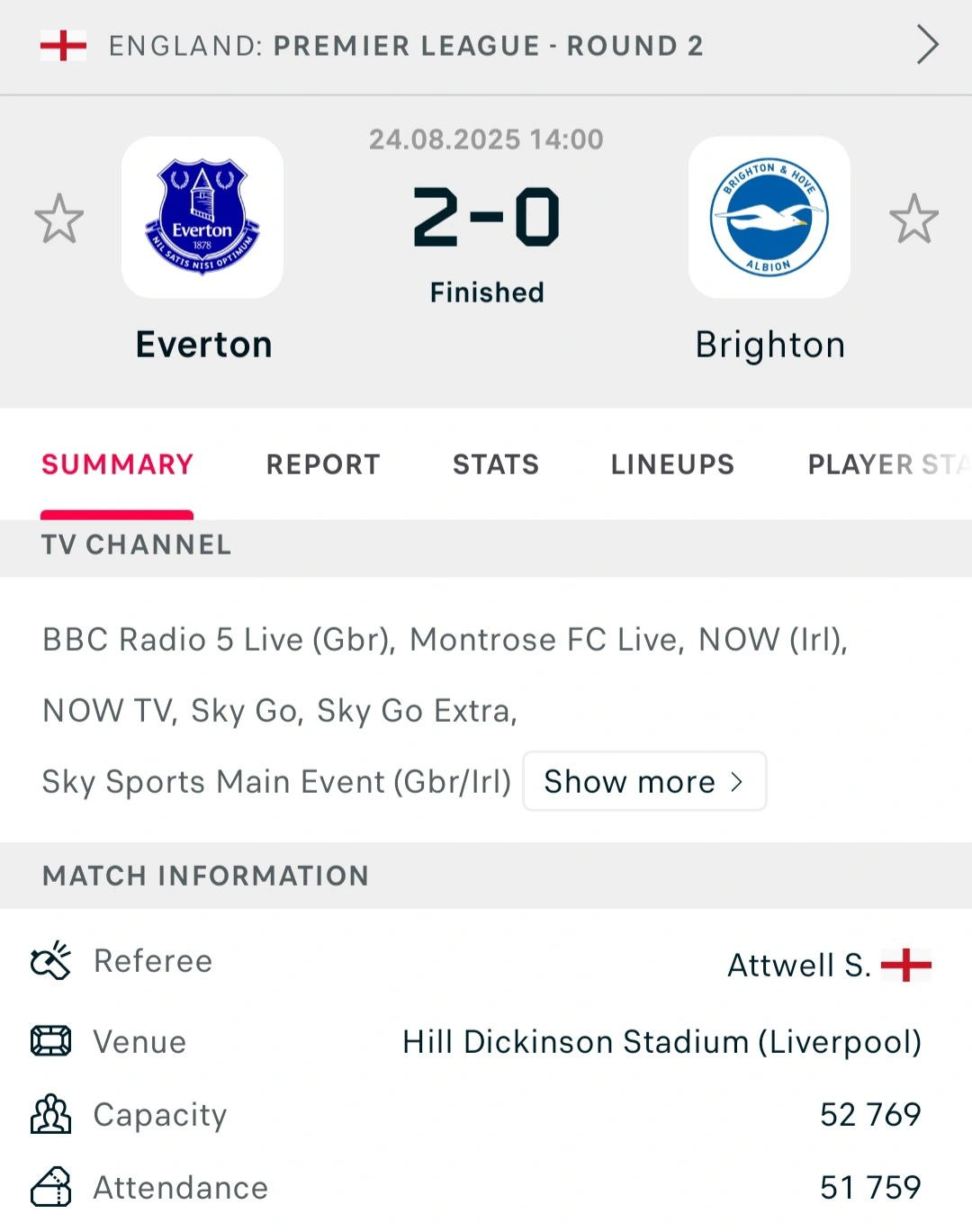Select the Summary tab
This screenshot has height=1232, width=972.
click(117, 464)
